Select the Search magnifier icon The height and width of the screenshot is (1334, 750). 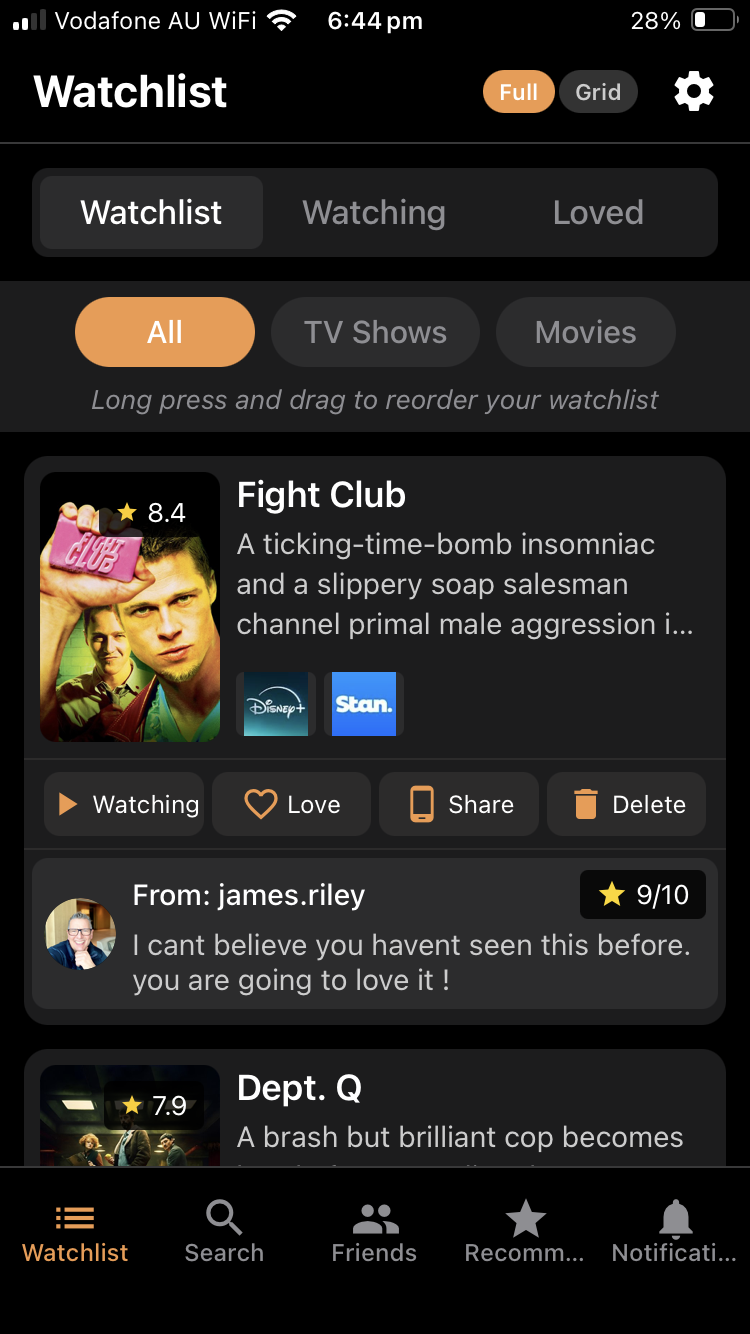coord(223,1219)
